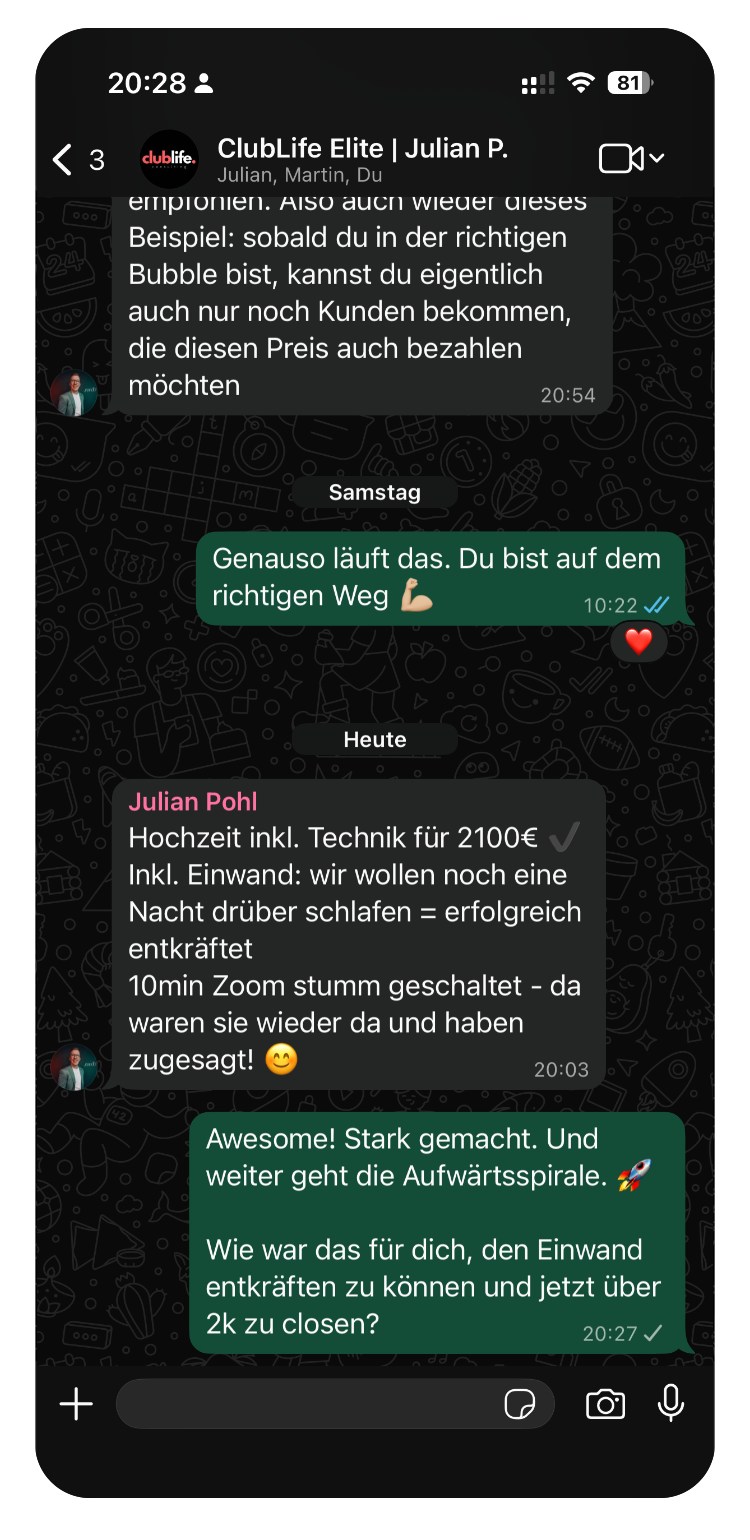
Task: Tap the camera icon to take a photo
Action: pos(607,1404)
